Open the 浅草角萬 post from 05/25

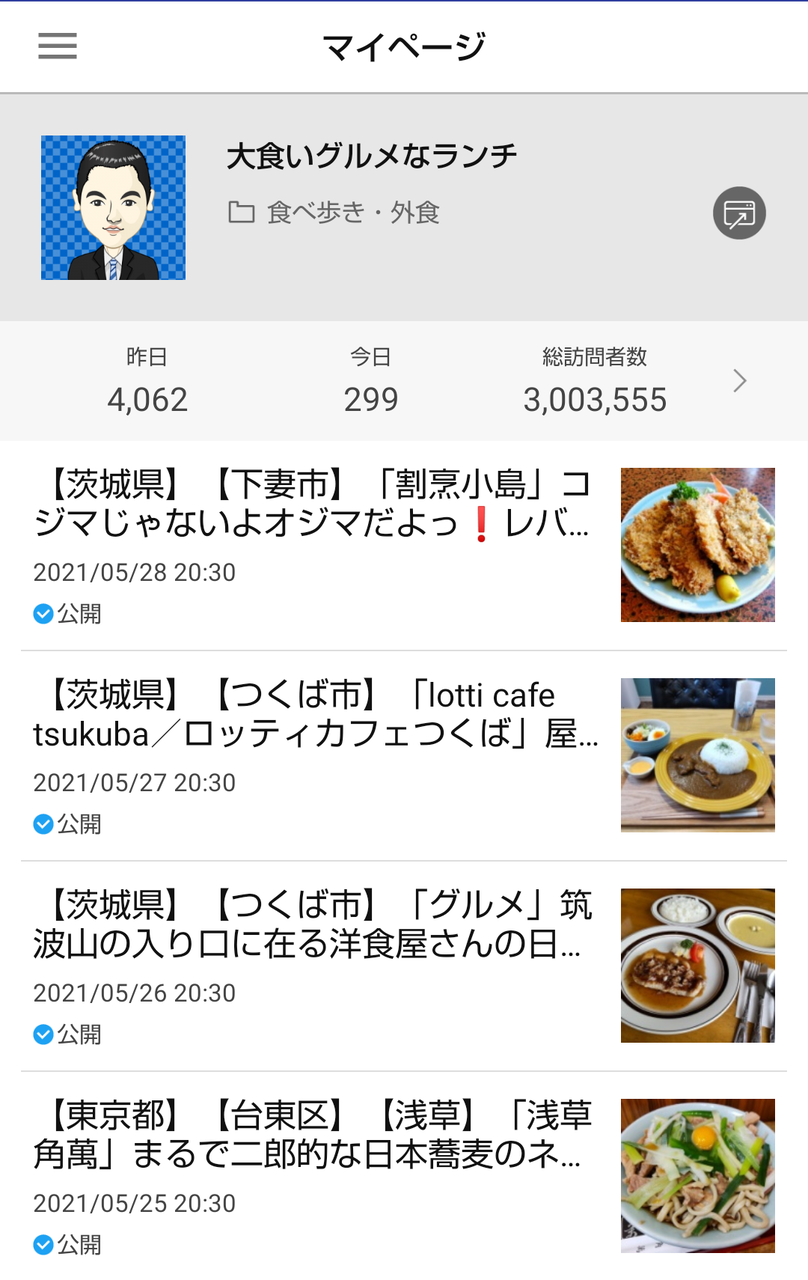point(312,1135)
